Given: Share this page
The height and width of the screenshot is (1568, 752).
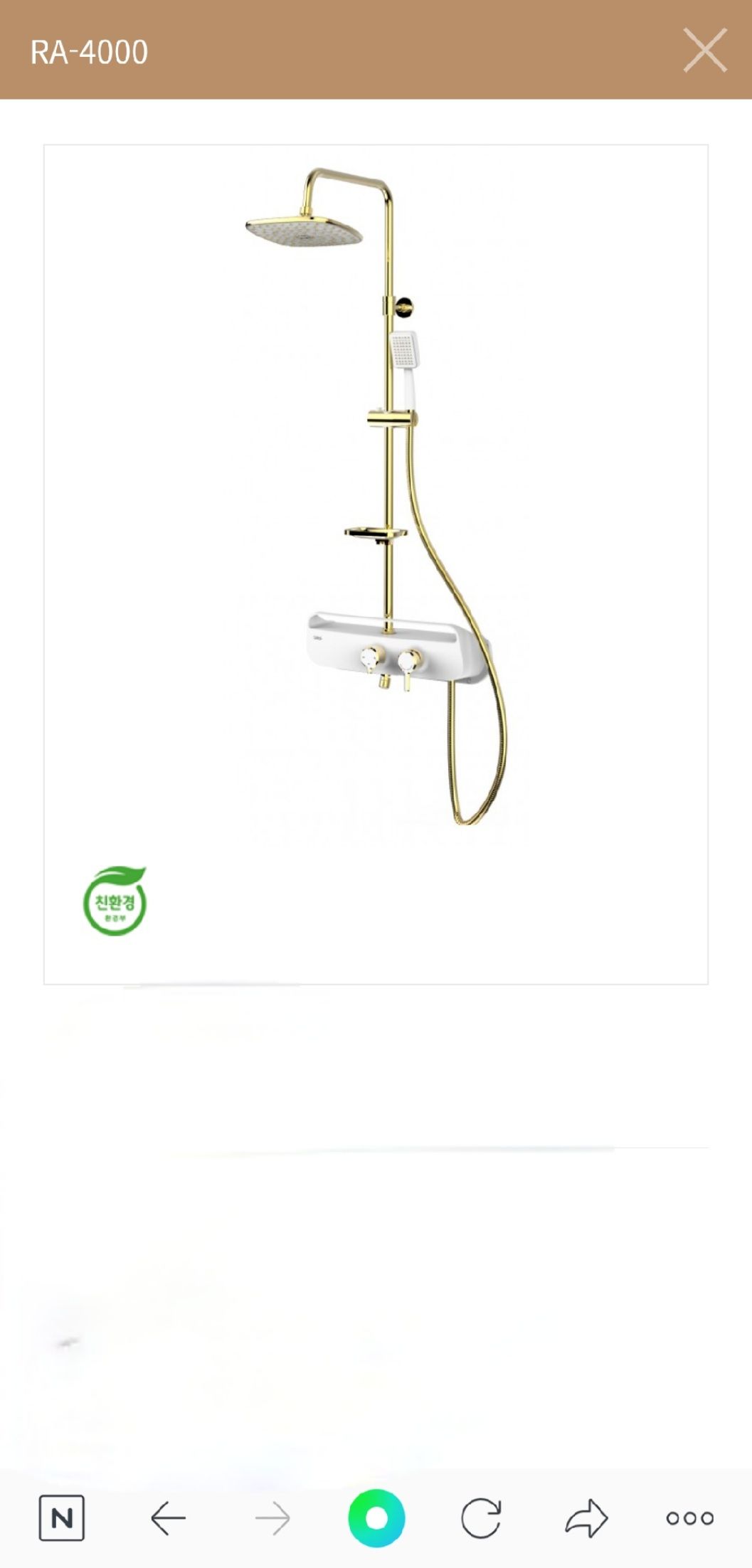Looking at the screenshot, I should click(586, 1518).
